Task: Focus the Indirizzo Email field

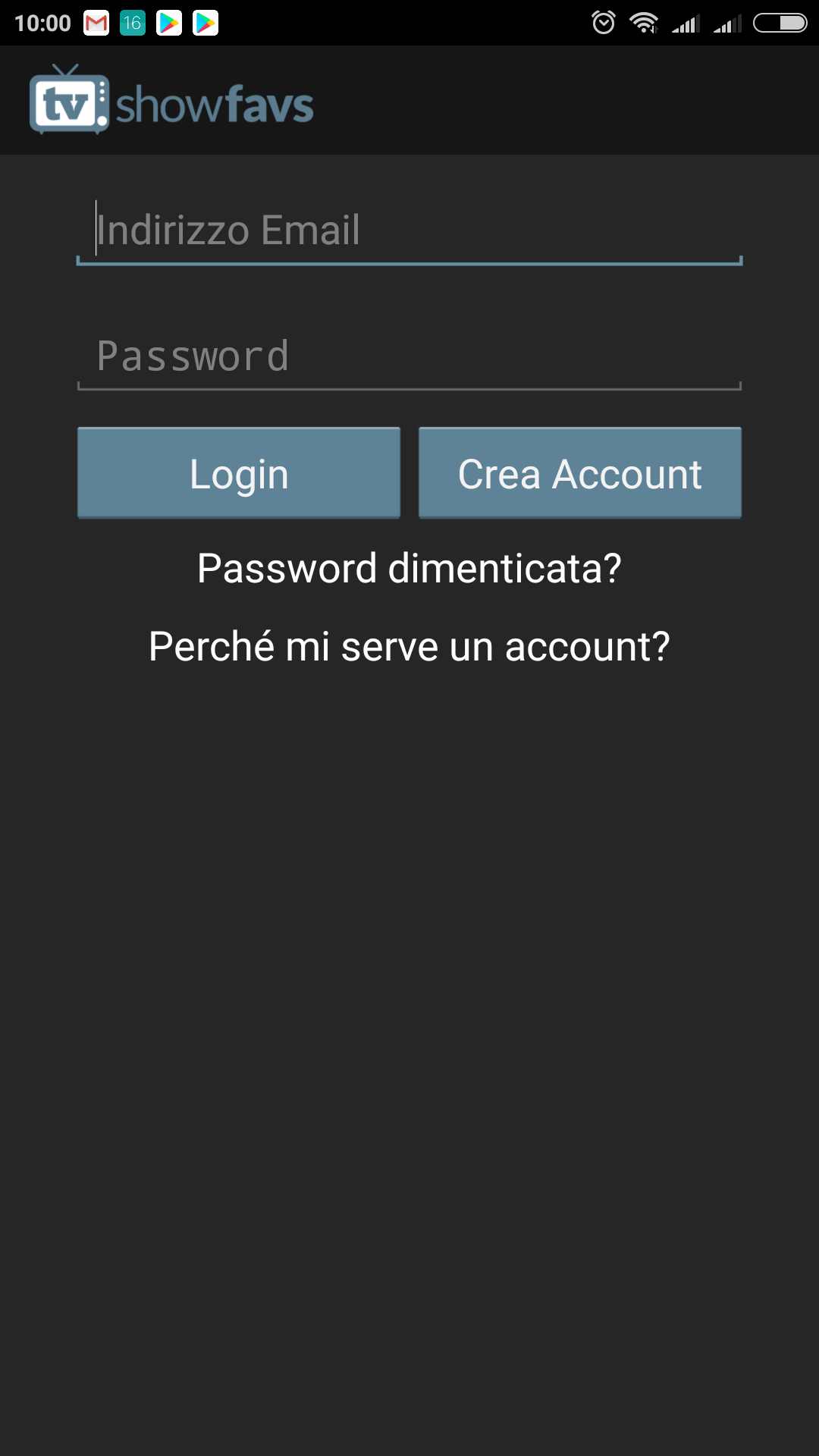Action: click(409, 230)
